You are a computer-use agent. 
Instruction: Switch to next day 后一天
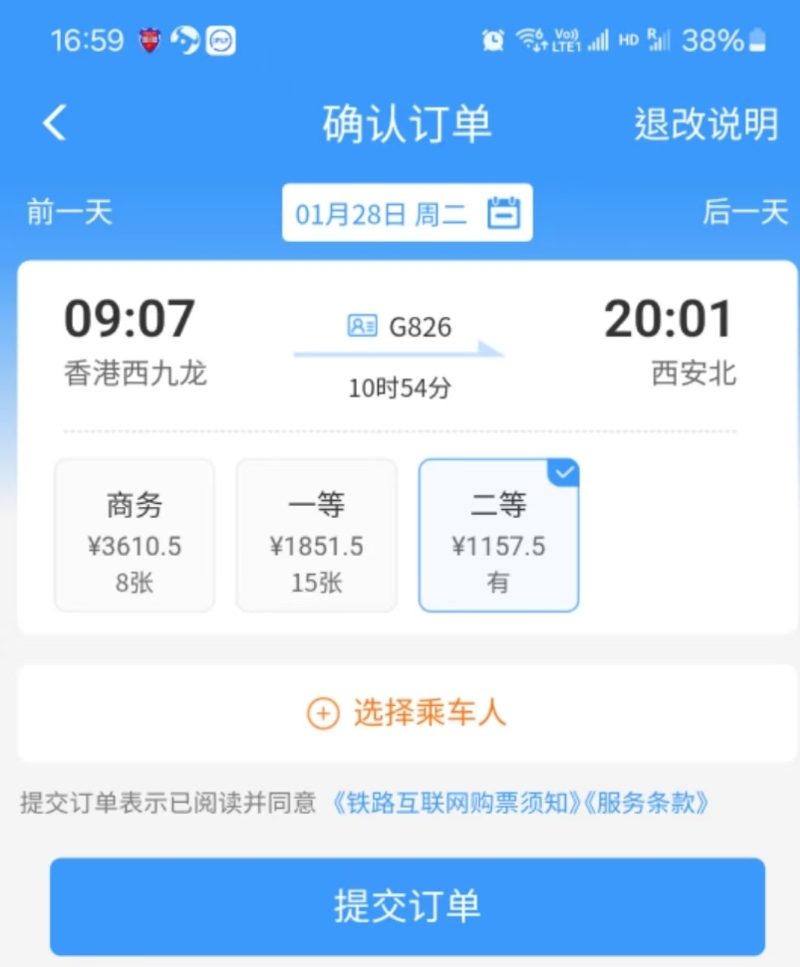[745, 212]
